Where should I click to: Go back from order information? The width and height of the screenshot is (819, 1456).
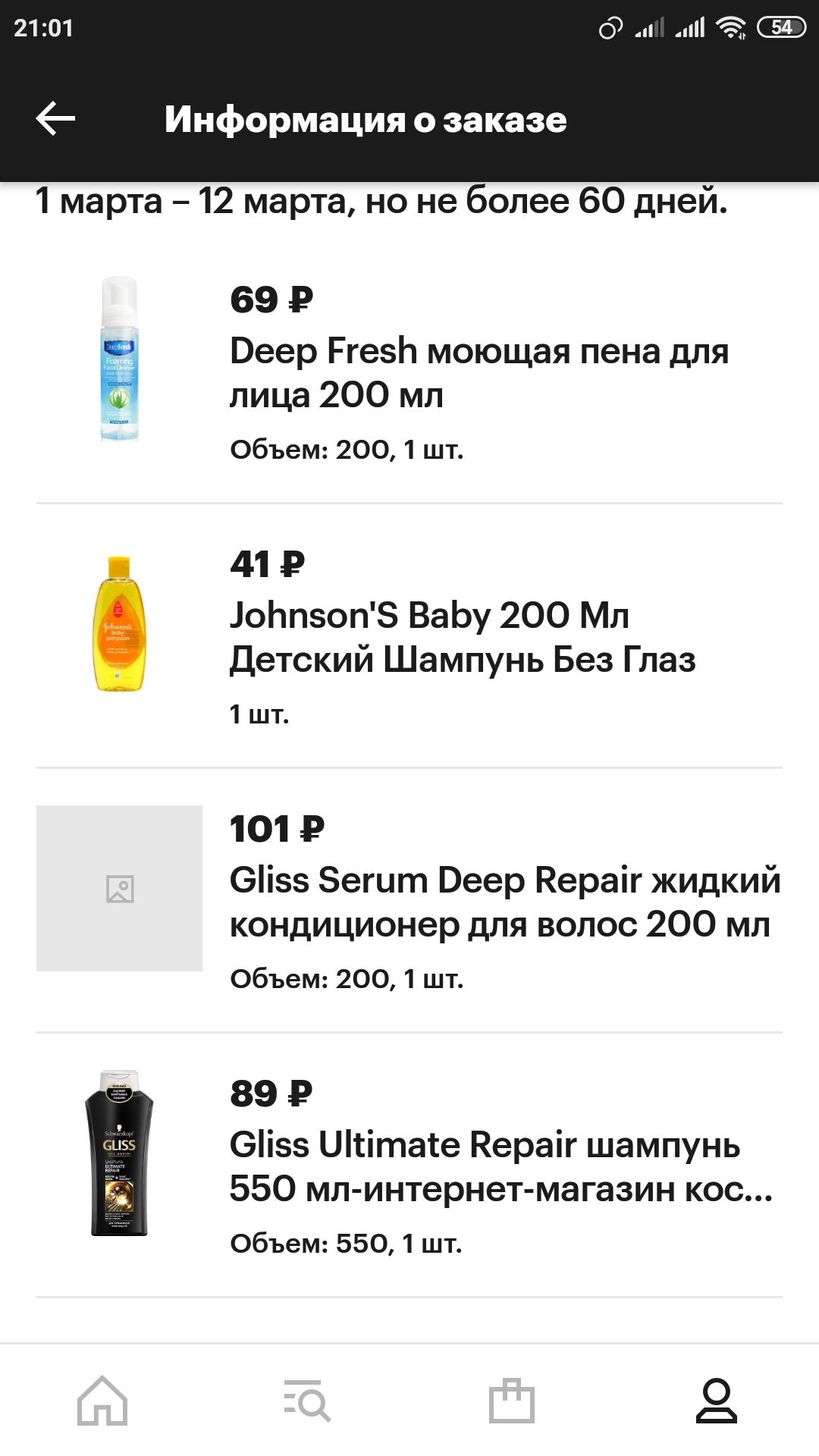click(55, 119)
